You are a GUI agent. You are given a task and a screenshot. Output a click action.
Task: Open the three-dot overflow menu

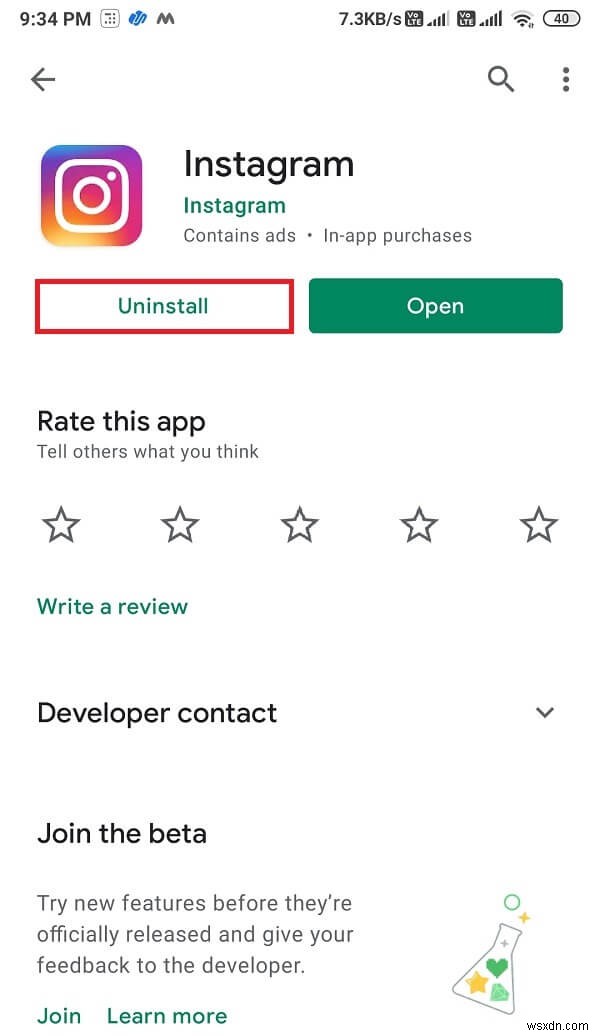point(566,79)
